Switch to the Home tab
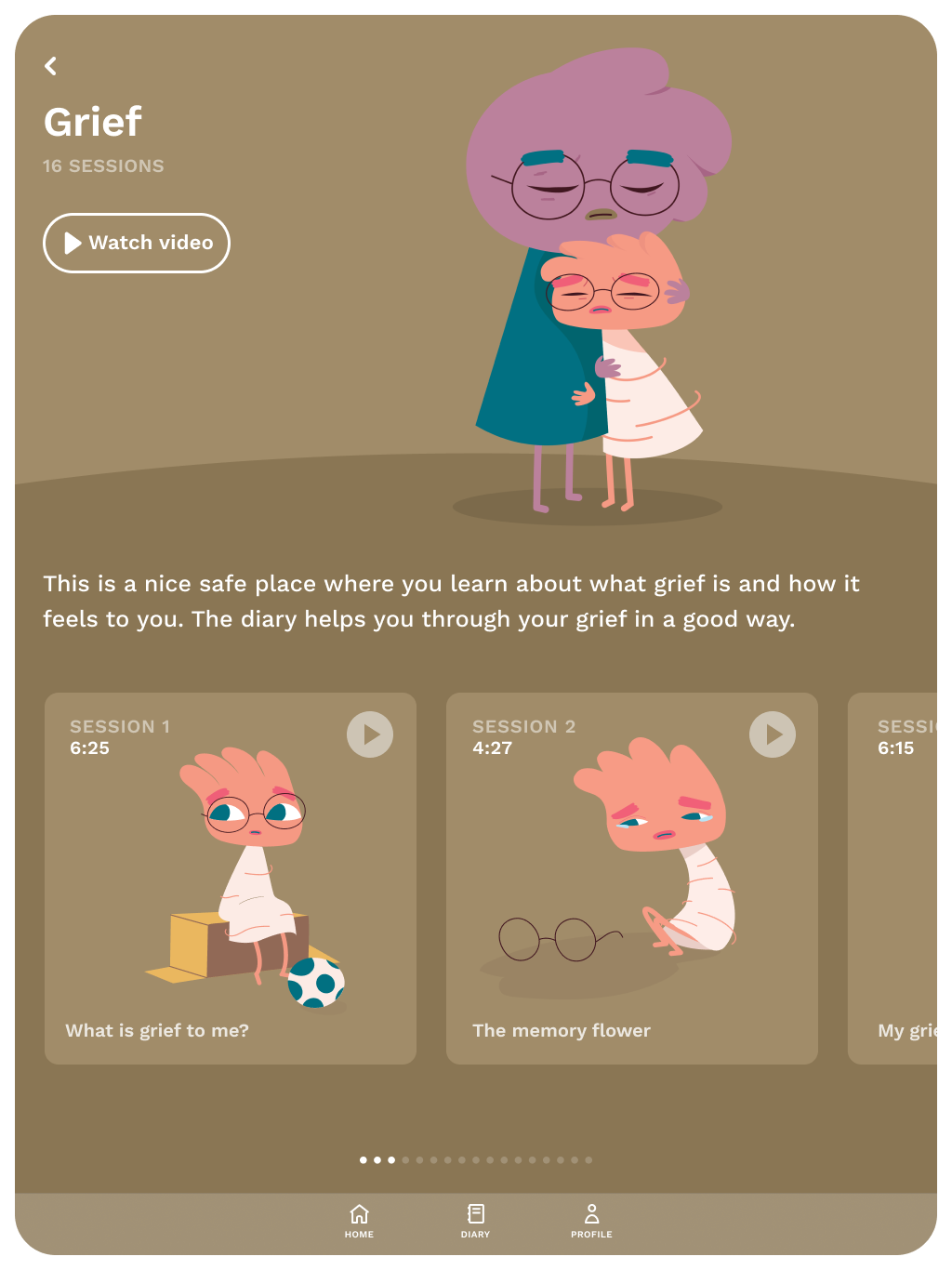The height and width of the screenshot is (1270, 952). (x=359, y=1221)
